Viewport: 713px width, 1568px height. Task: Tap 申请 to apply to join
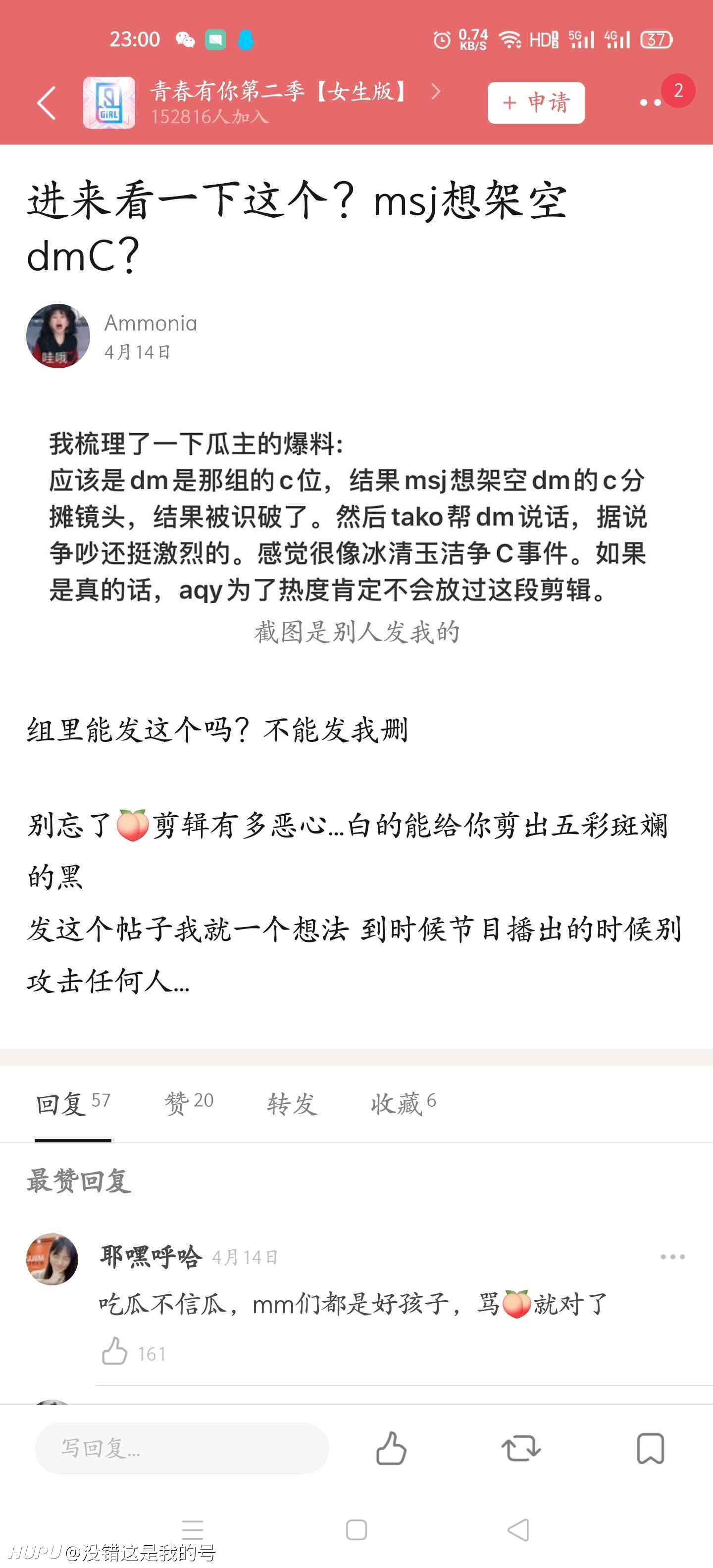pos(536,102)
